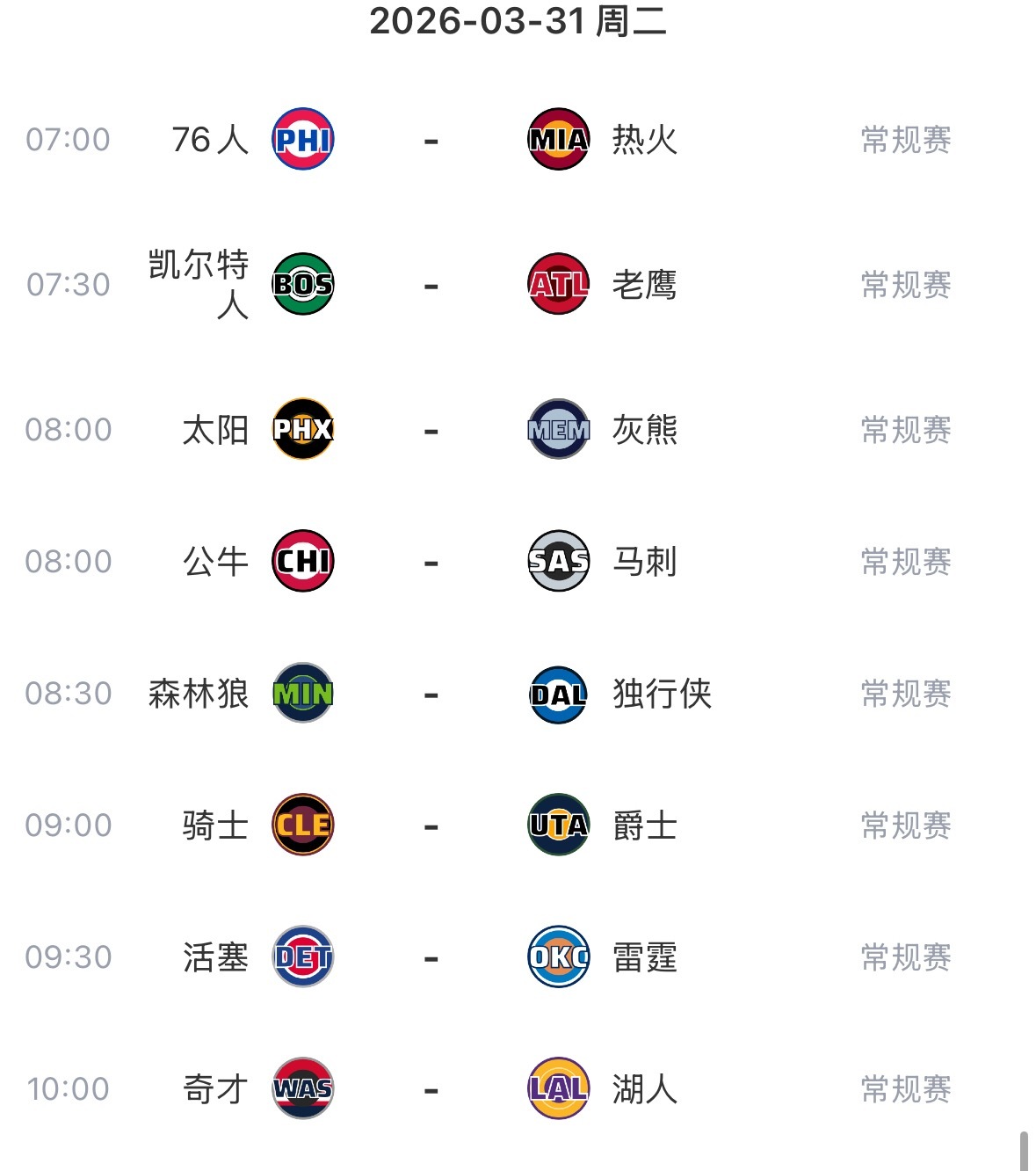Click the Cavaliers CLE logo

(302, 825)
